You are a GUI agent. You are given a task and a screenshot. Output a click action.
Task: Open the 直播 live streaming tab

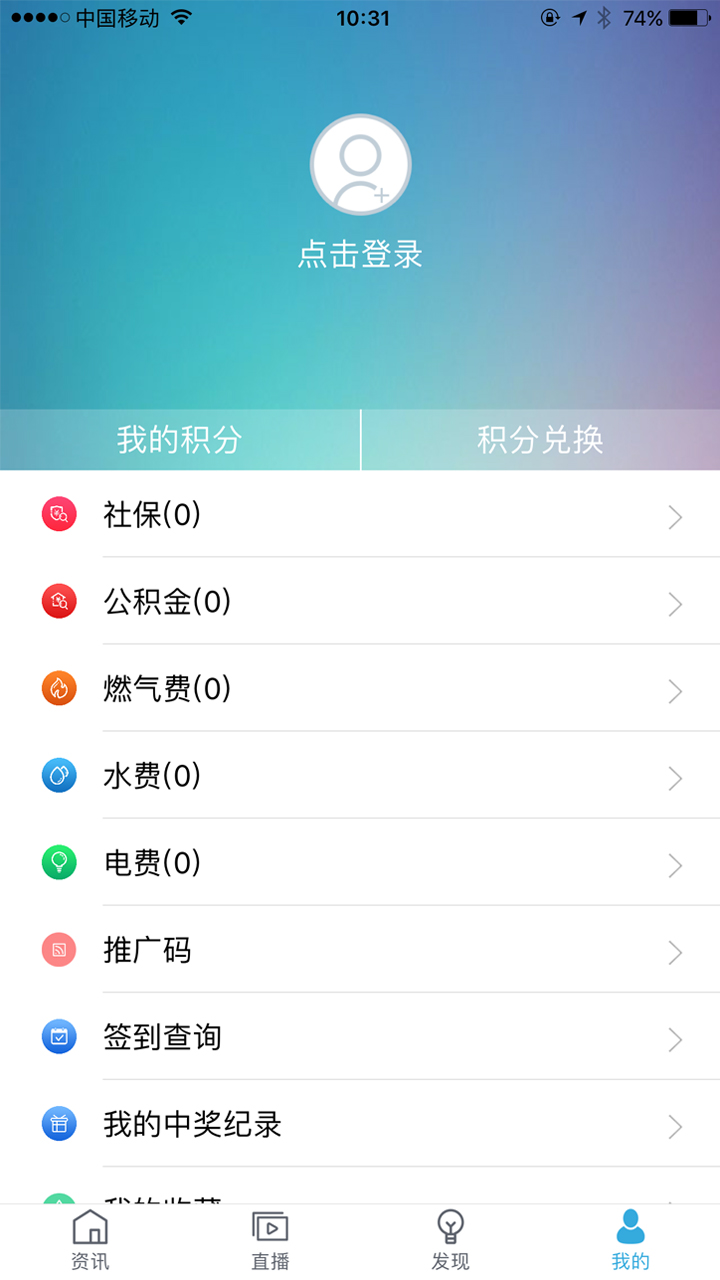(x=270, y=1238)
